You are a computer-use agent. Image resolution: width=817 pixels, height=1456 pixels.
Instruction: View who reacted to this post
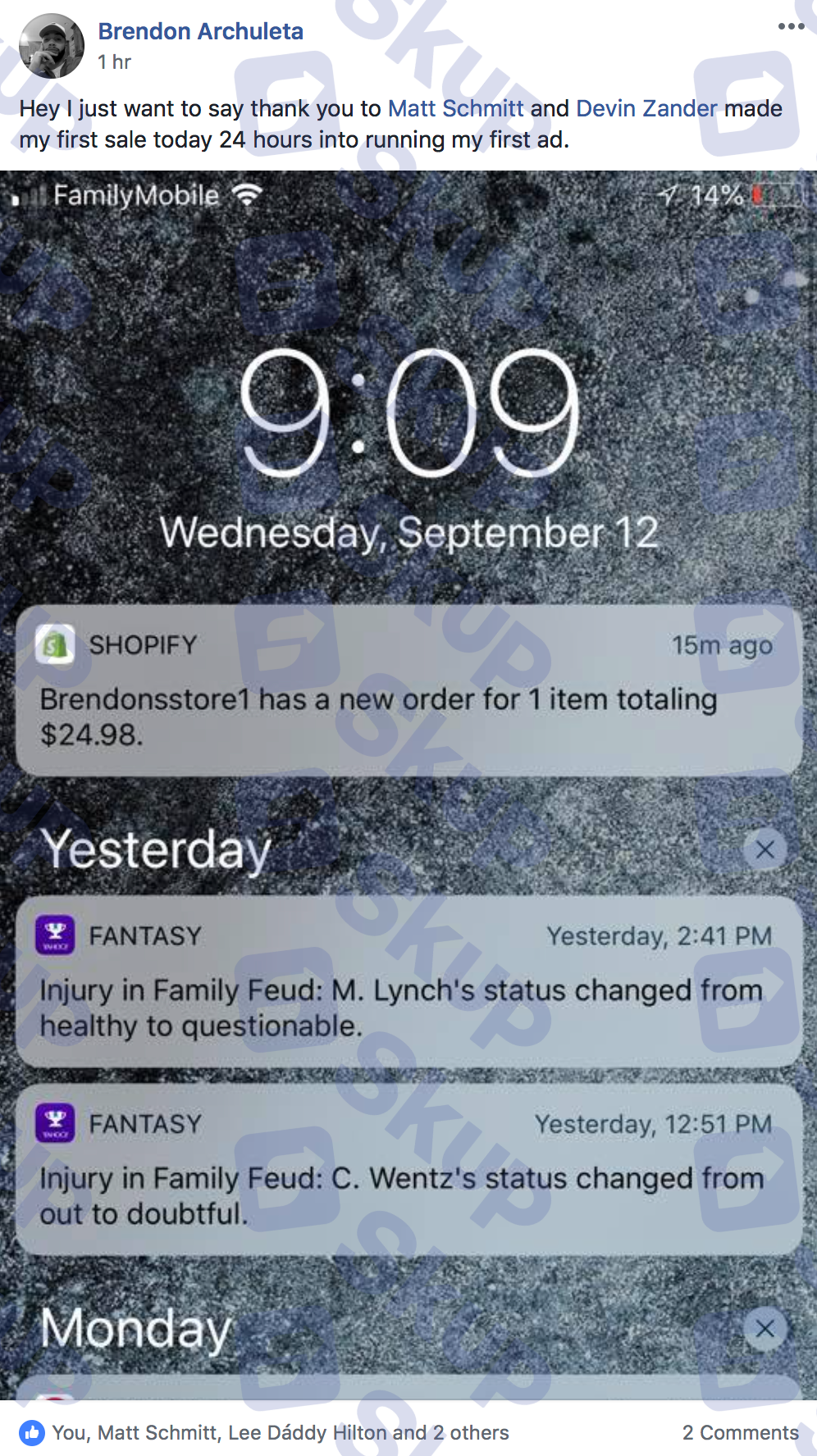click(279, 1432)
